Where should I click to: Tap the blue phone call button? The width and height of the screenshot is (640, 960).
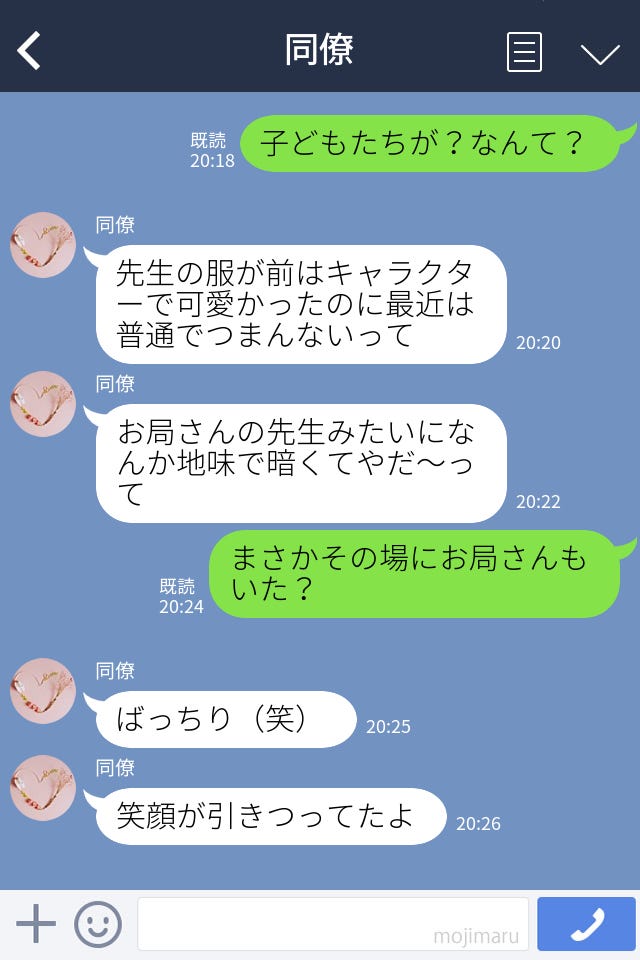coord(586,924)
